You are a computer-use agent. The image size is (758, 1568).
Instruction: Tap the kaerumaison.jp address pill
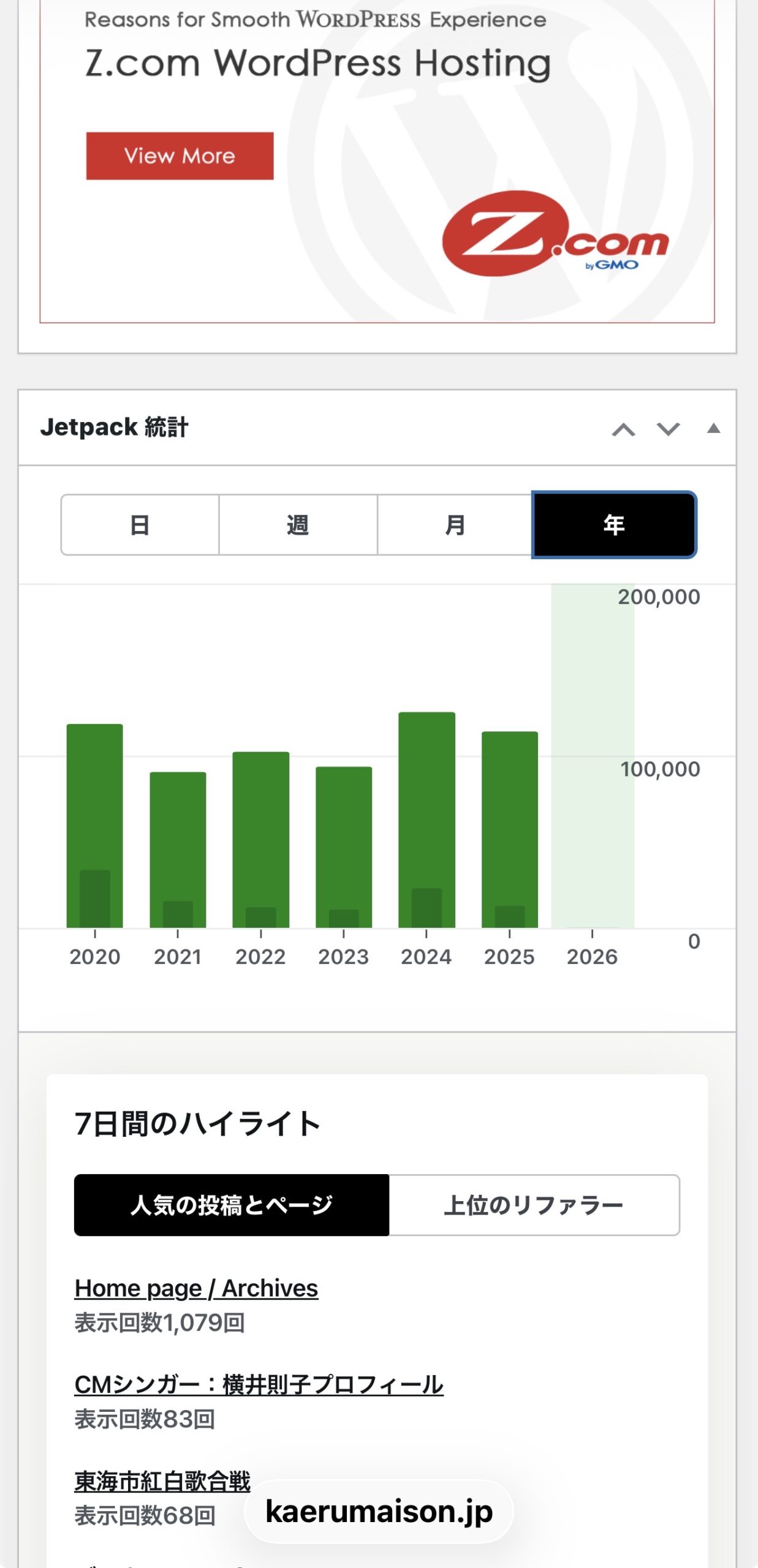379,1512
